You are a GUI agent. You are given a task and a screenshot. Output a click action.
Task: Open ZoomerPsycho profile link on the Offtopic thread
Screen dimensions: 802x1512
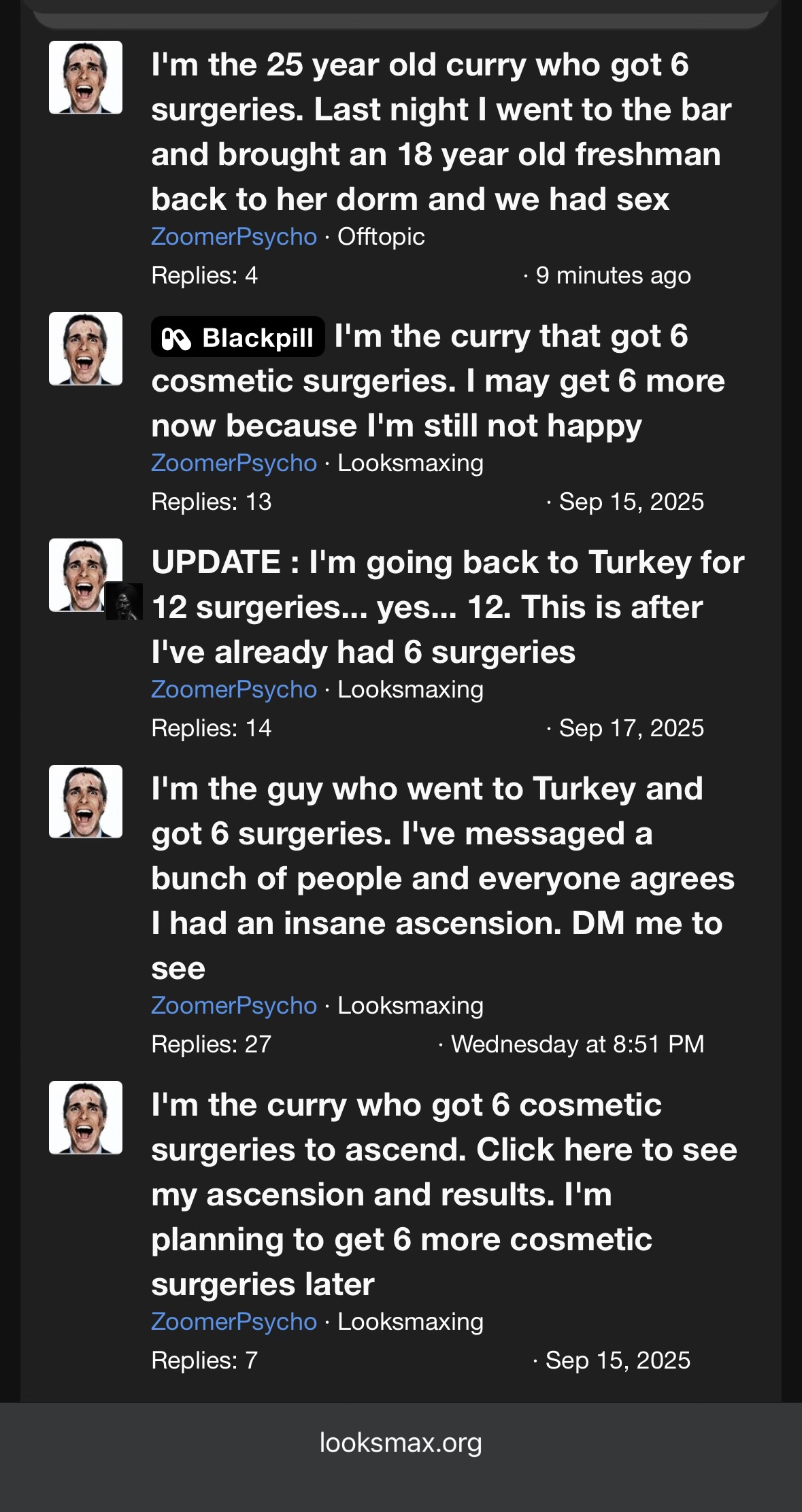click(x=233, y=237)
